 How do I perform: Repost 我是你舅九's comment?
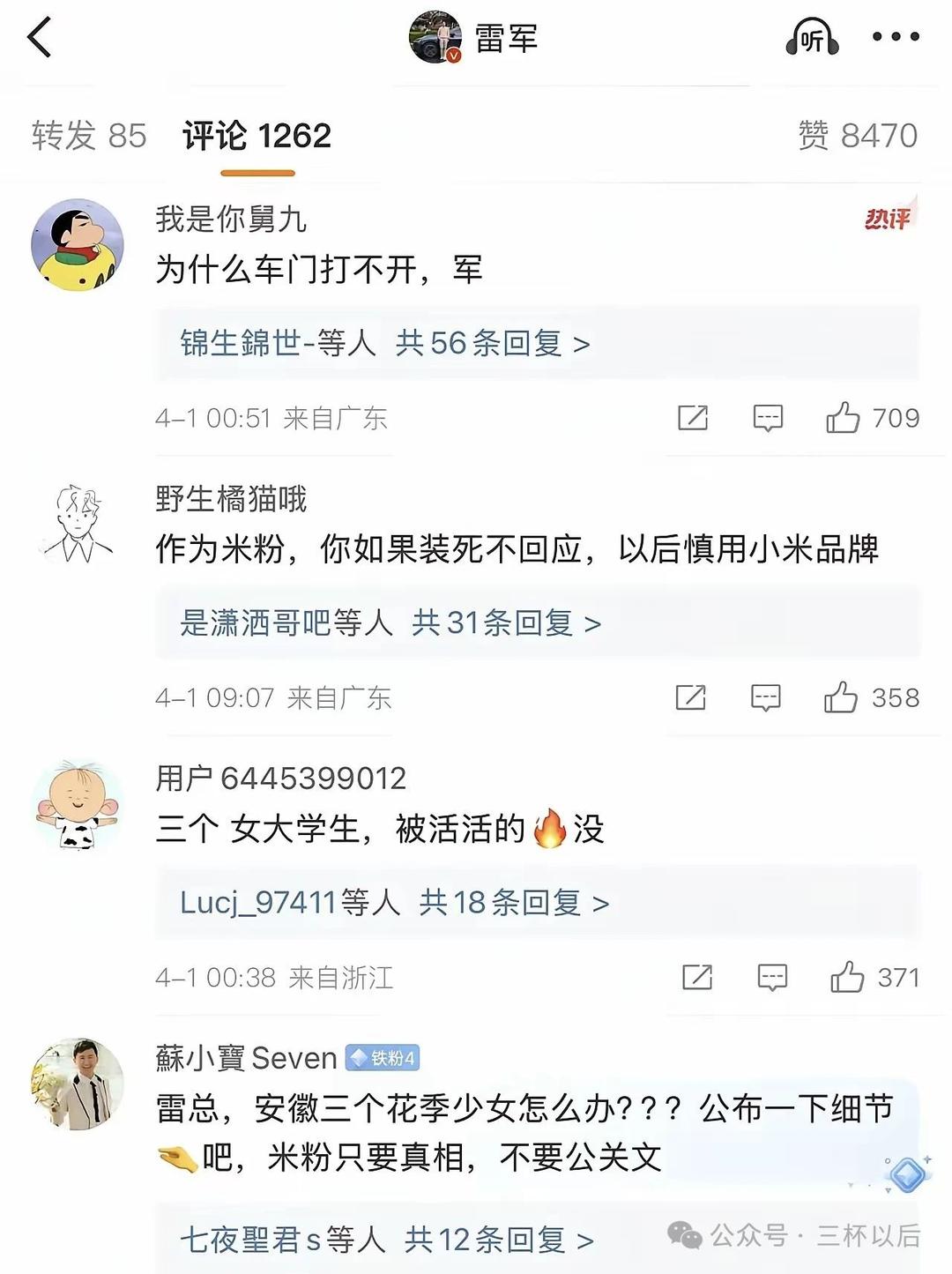pos(693,418)
